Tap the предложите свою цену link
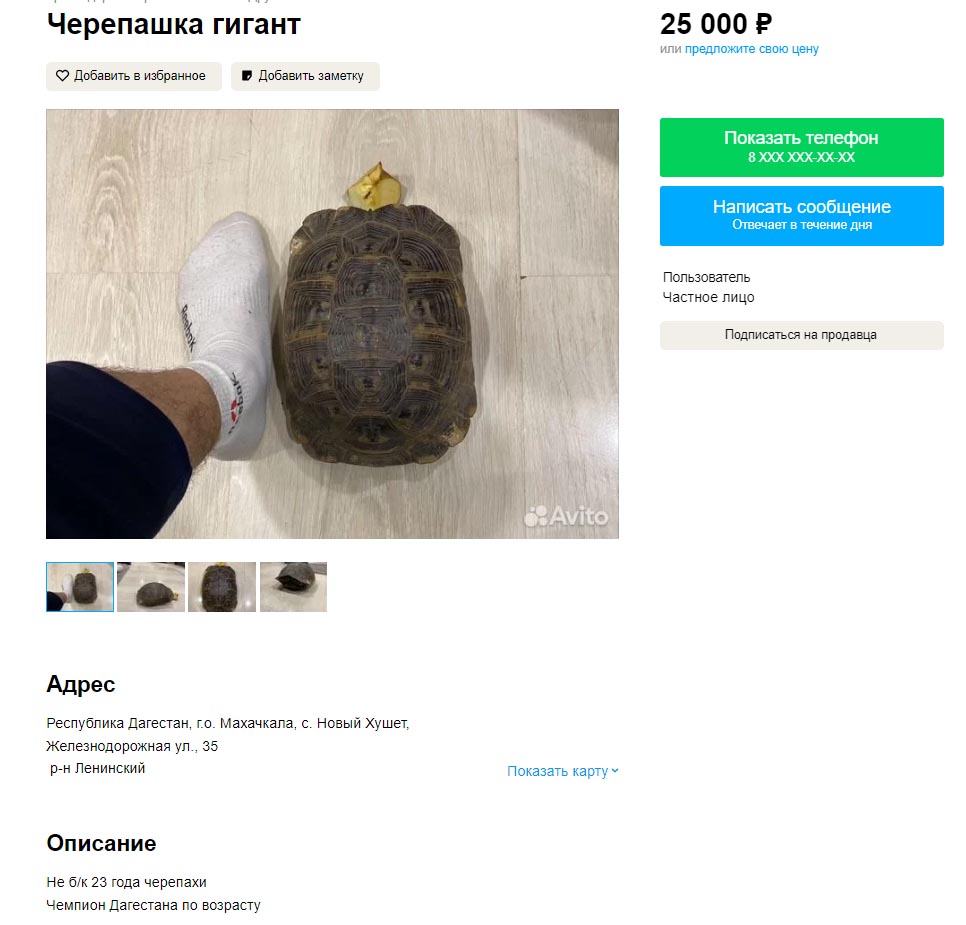Screen dimensions: 966x925 point(751,49)
